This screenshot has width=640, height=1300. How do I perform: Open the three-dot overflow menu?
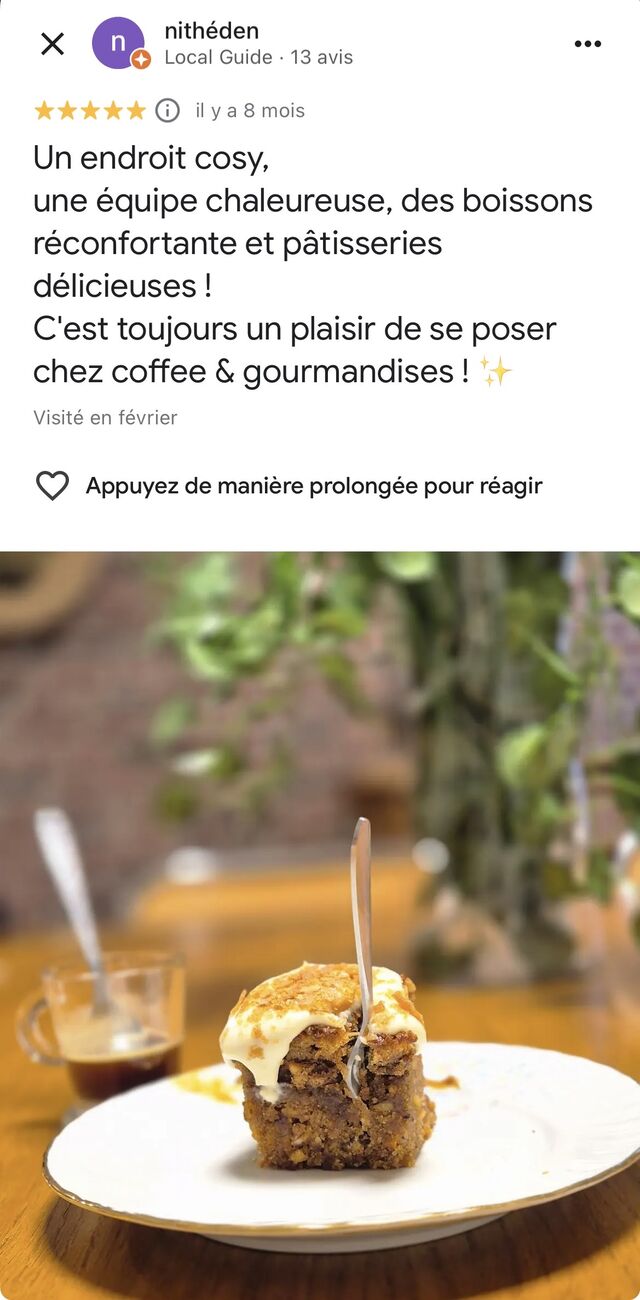pyautogui.click(x=588, y=43)
